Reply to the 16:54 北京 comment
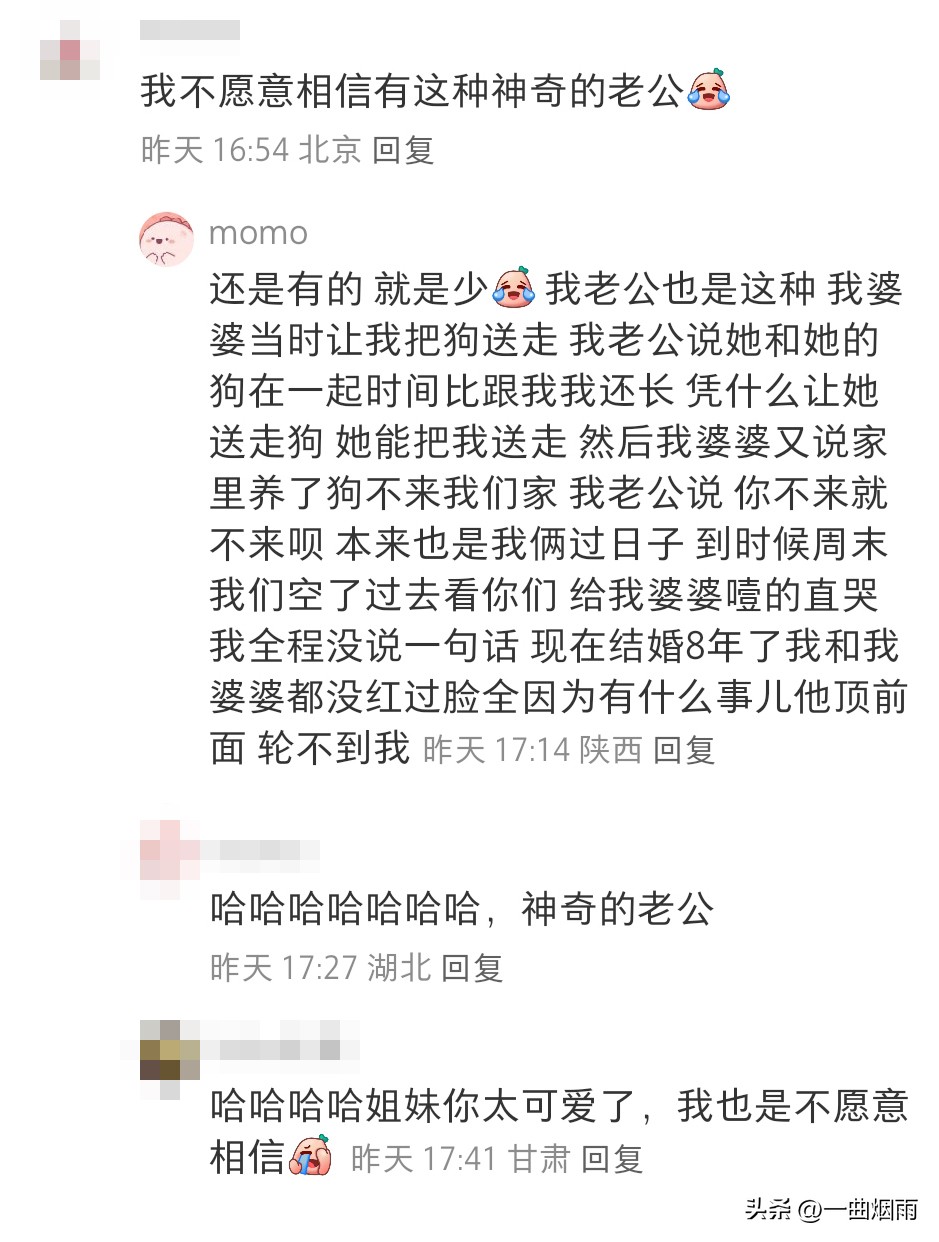Image resolution: width=939 pixels, height=1242 pixels. [403, 150]
